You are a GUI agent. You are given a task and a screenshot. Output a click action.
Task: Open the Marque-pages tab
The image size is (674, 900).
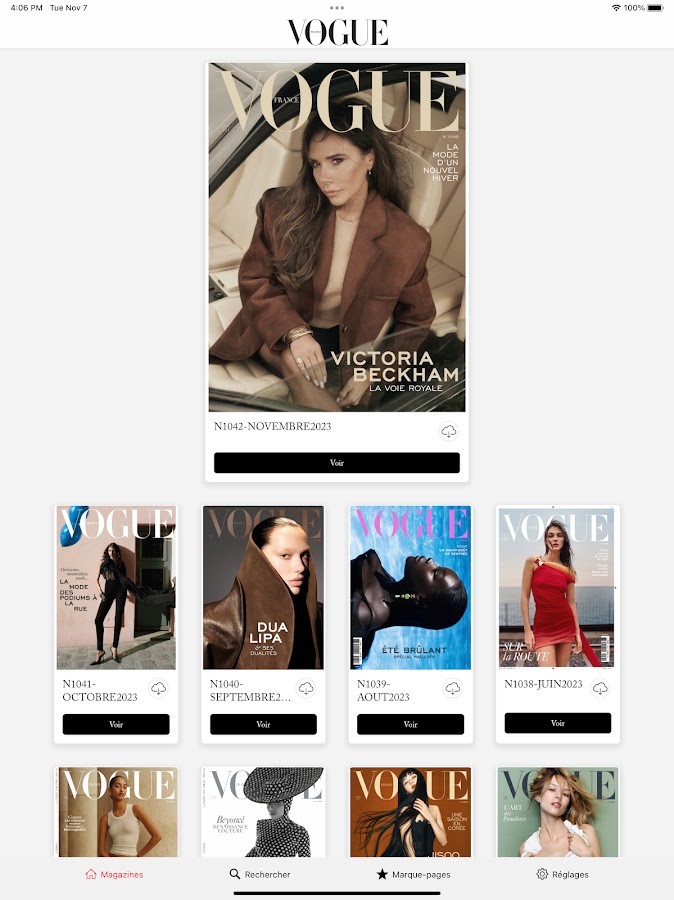pyautogui.click(x=413, y=874)
